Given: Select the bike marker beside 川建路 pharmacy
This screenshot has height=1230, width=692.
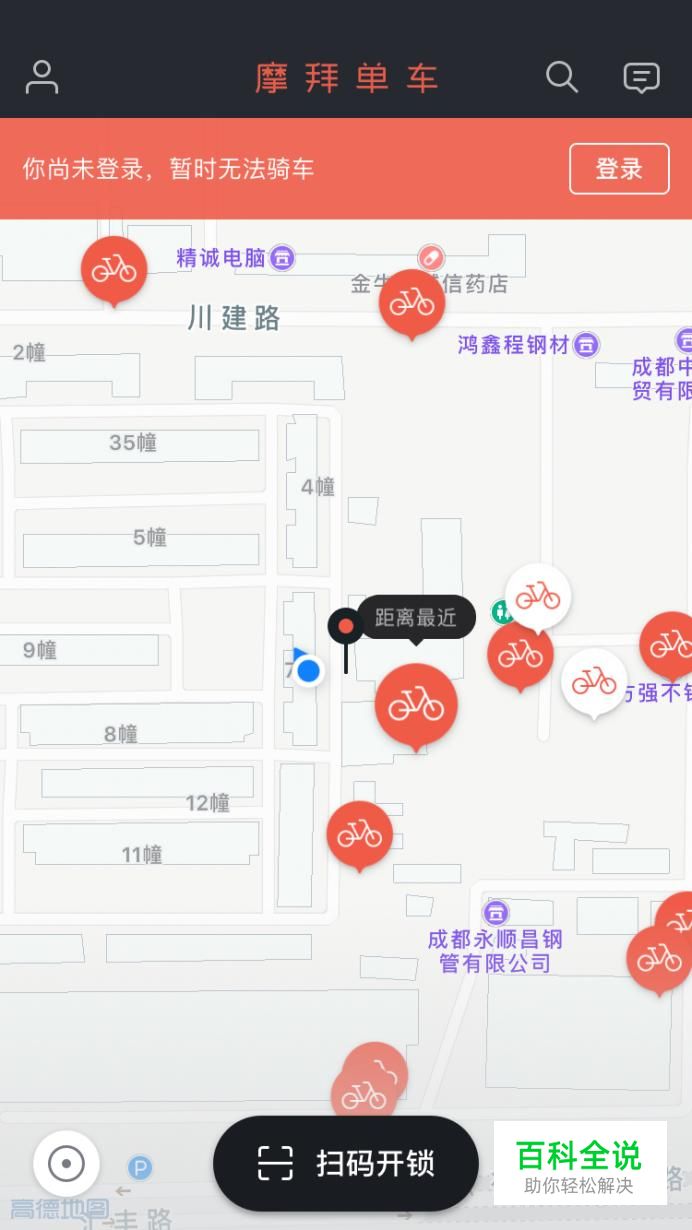Looking at the screenshot, I should point(412,301).
